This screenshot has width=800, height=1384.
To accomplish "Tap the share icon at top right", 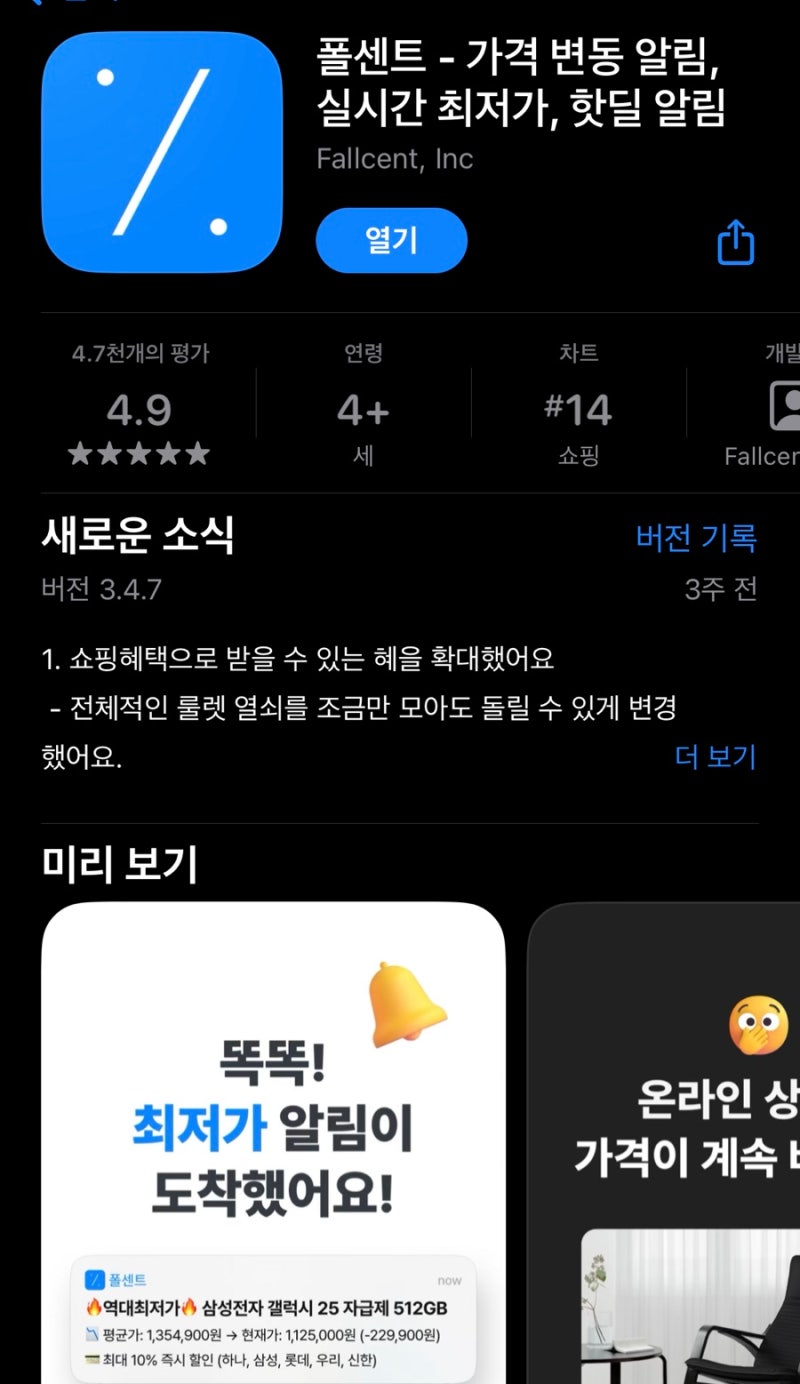I will click(736, 242).
